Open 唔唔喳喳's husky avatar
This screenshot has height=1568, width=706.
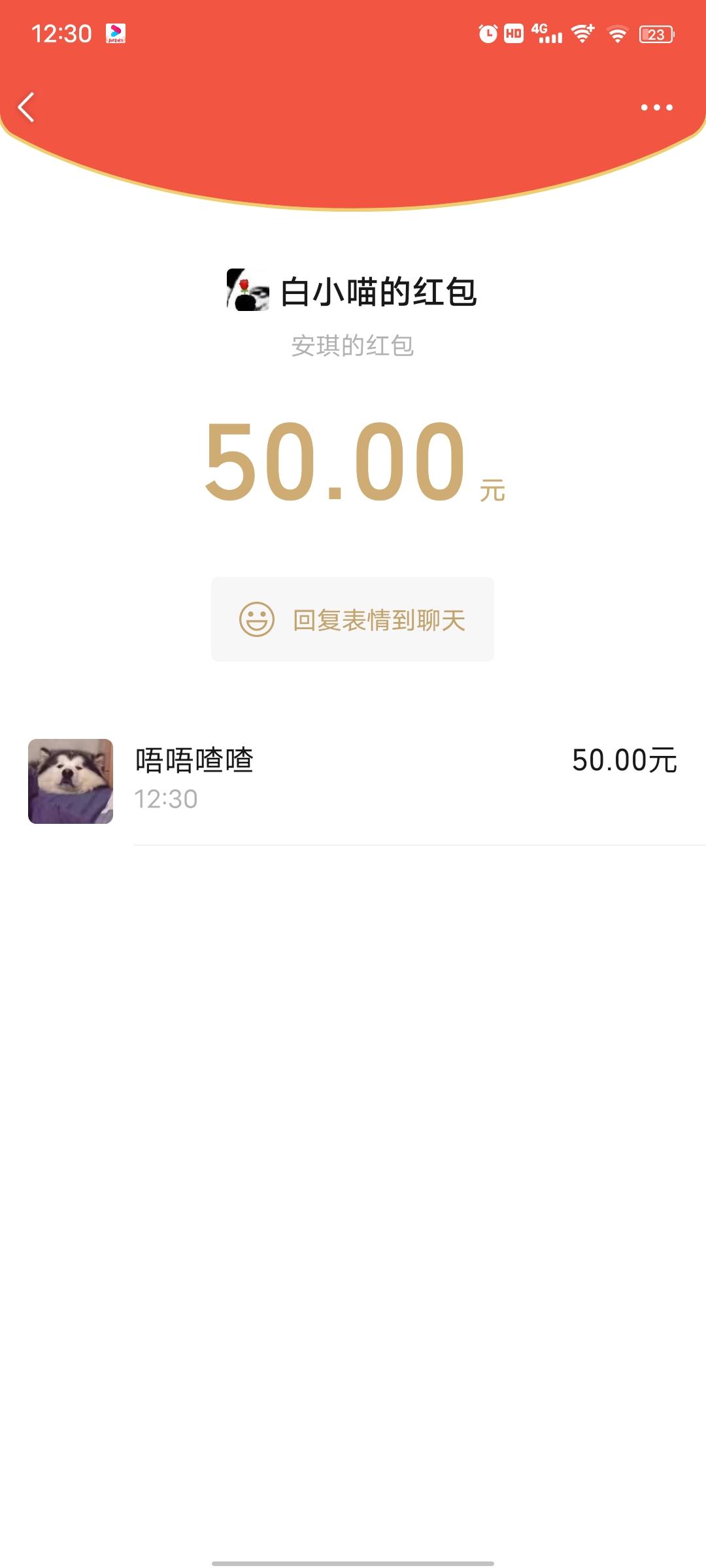pos(71,779)
